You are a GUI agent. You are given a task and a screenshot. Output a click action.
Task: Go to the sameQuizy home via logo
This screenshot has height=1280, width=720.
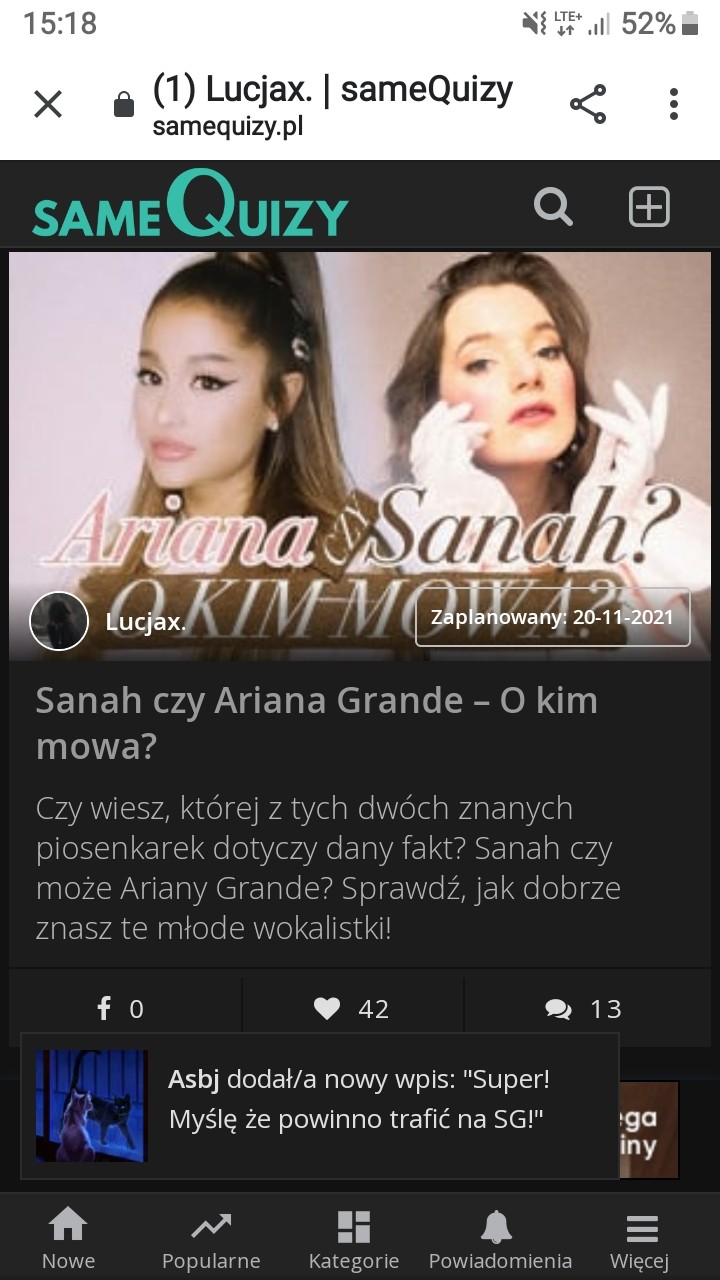(x=190, y=208)
